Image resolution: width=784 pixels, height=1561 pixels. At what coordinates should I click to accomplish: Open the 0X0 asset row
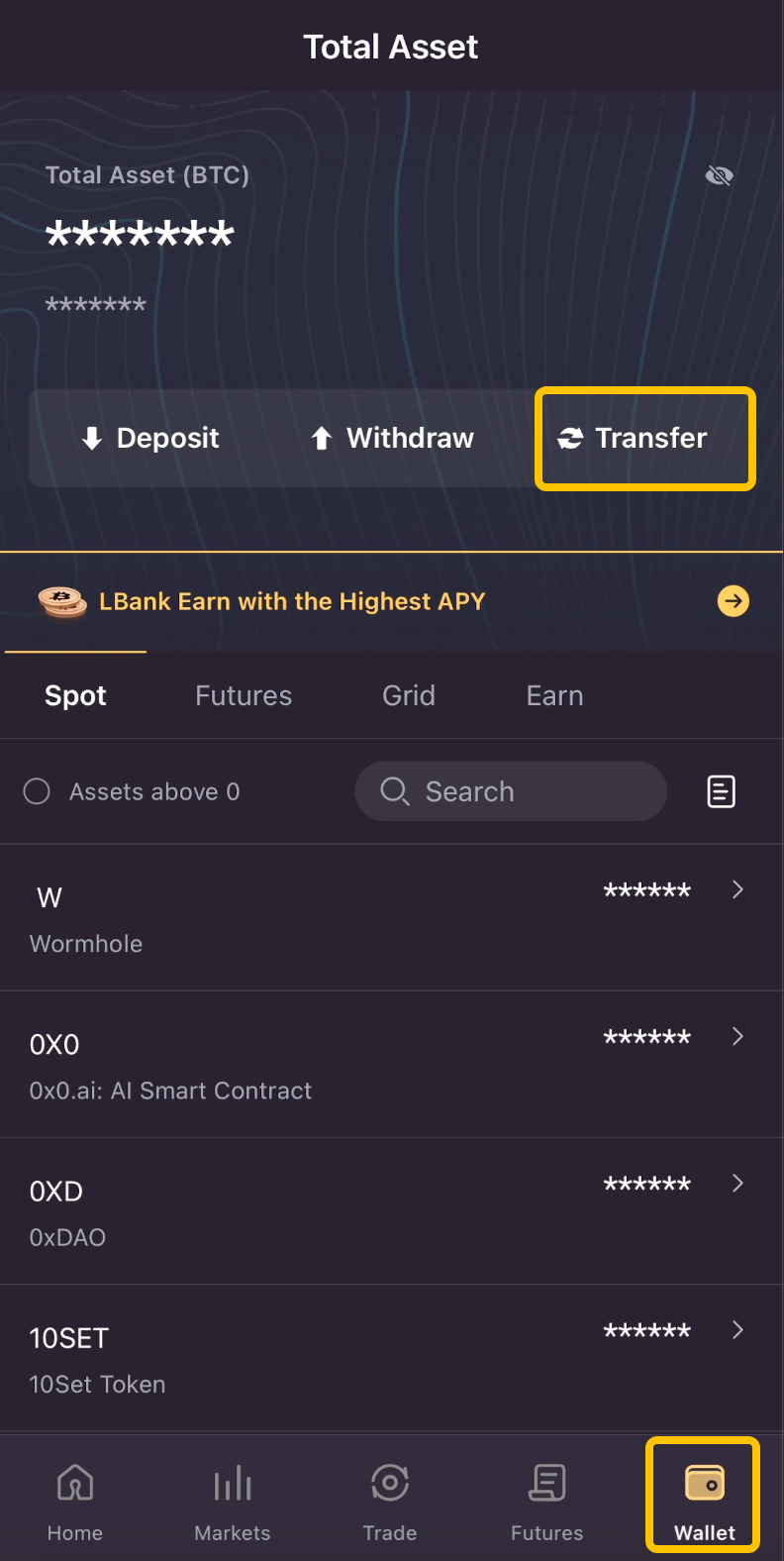(391, 1065)
